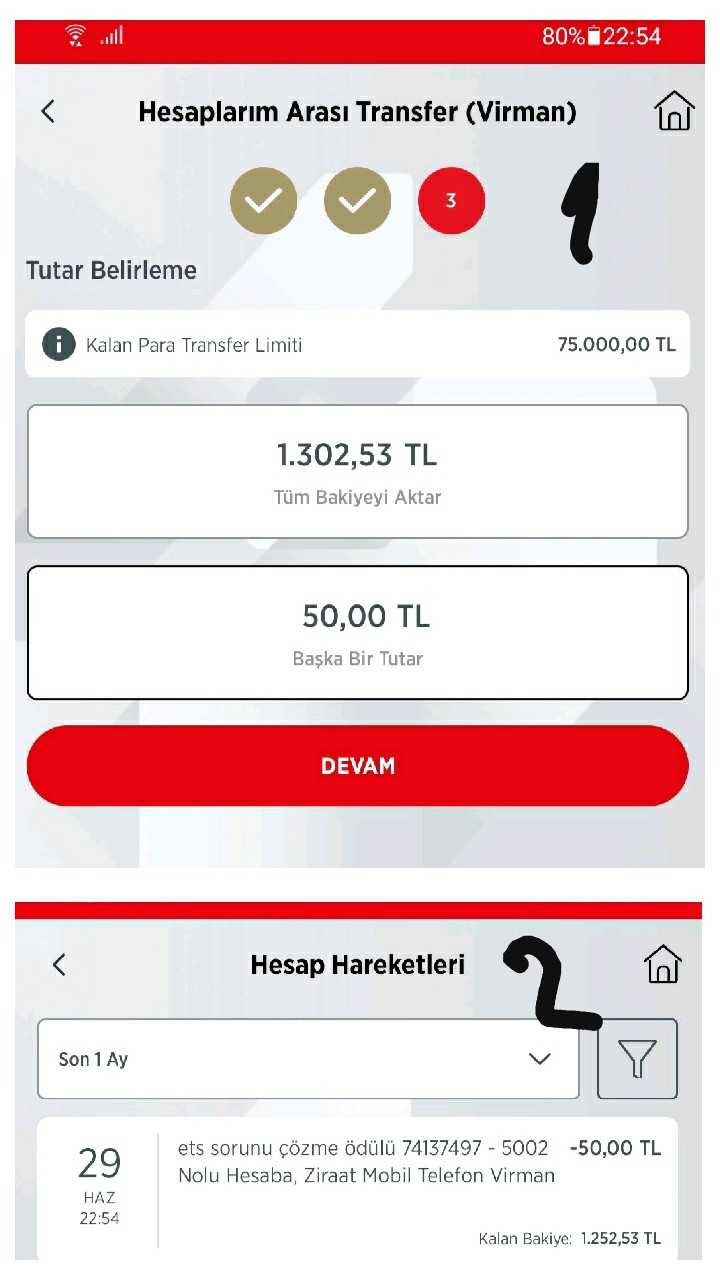Tap the DEVAM button

click(x=358, y=766)
